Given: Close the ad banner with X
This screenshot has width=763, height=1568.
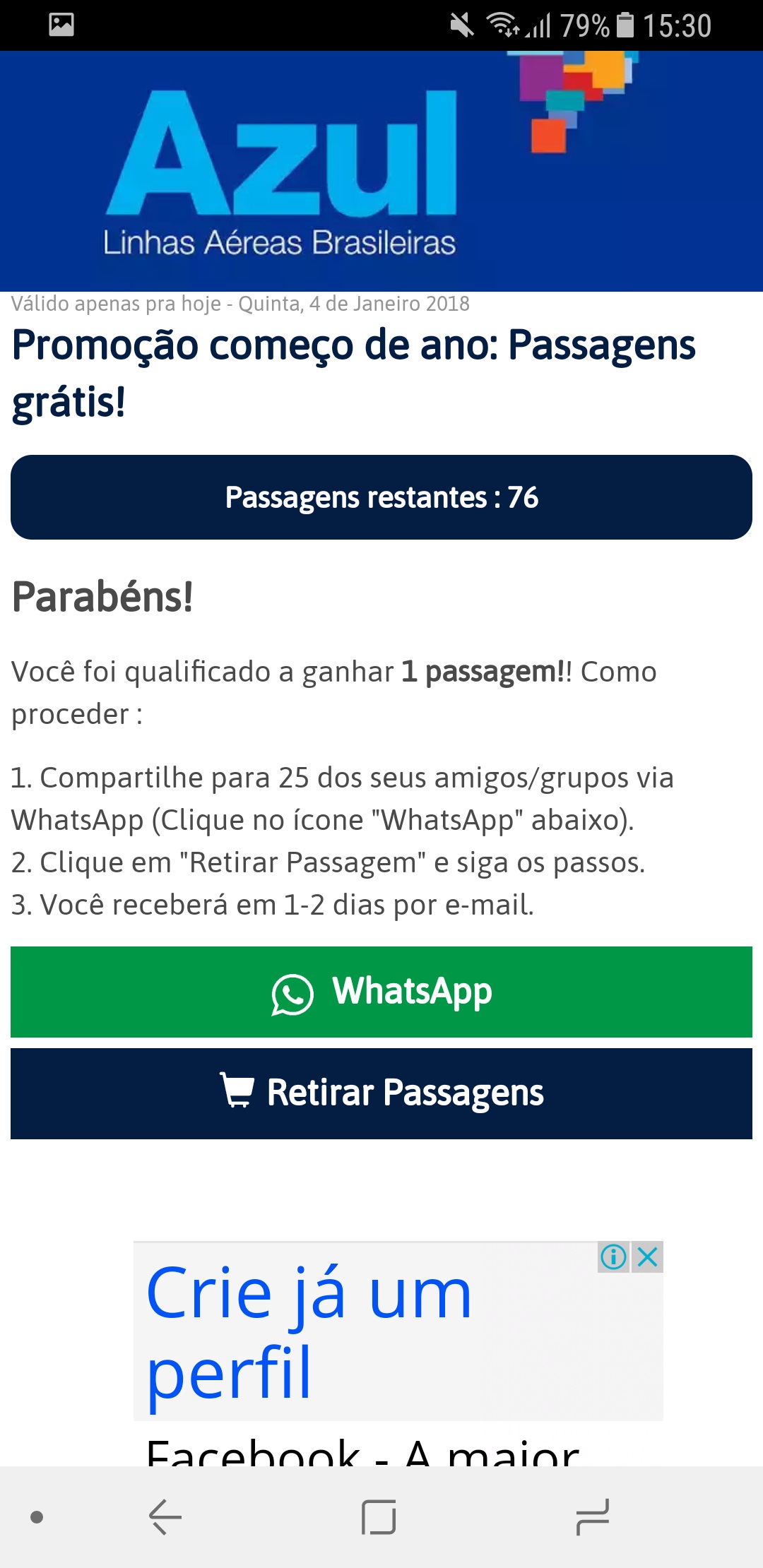Looking at the screenshot, I should tap(648, 1257).
